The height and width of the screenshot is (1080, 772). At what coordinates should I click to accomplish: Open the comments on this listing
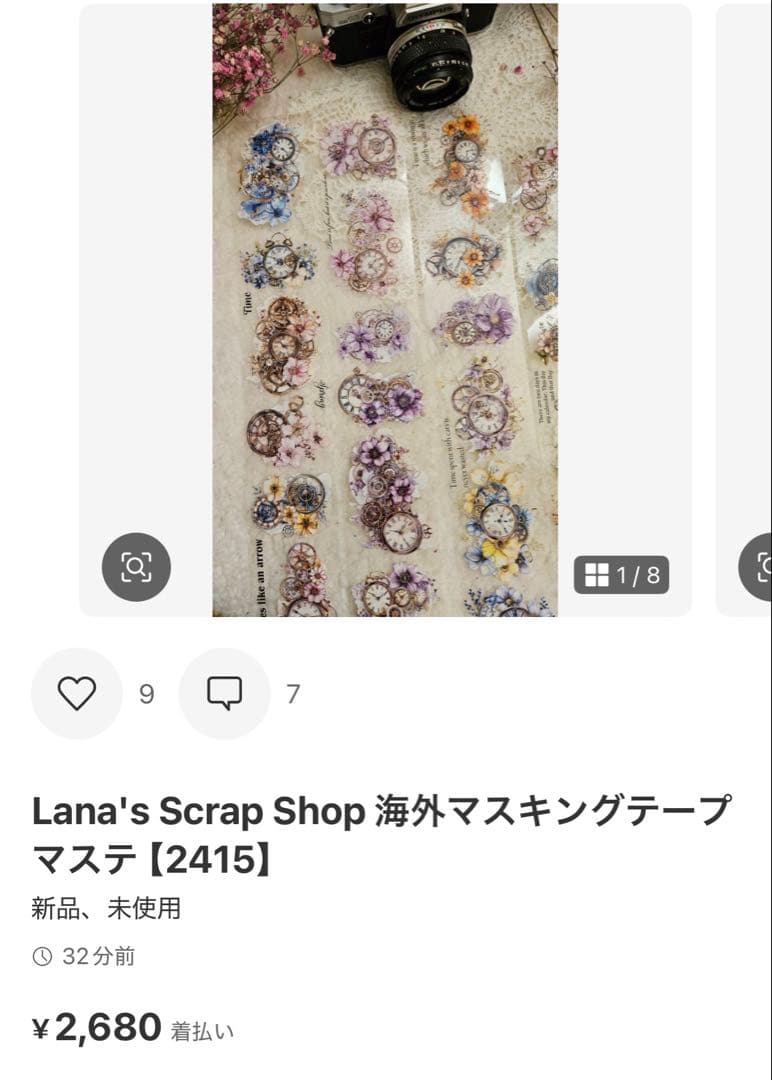[224, 693]
